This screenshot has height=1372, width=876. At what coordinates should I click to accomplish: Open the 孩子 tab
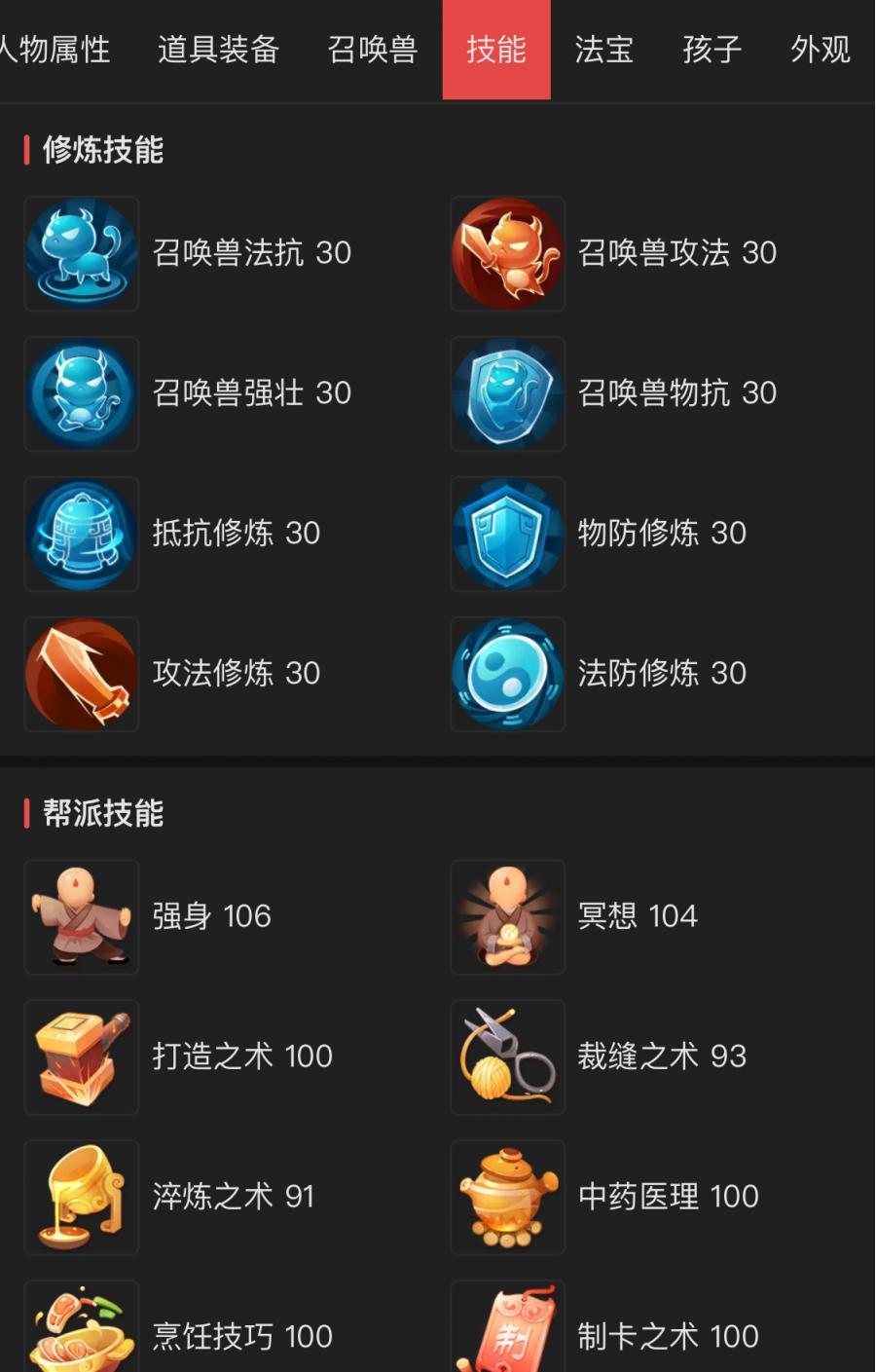[x=712, y=50]
